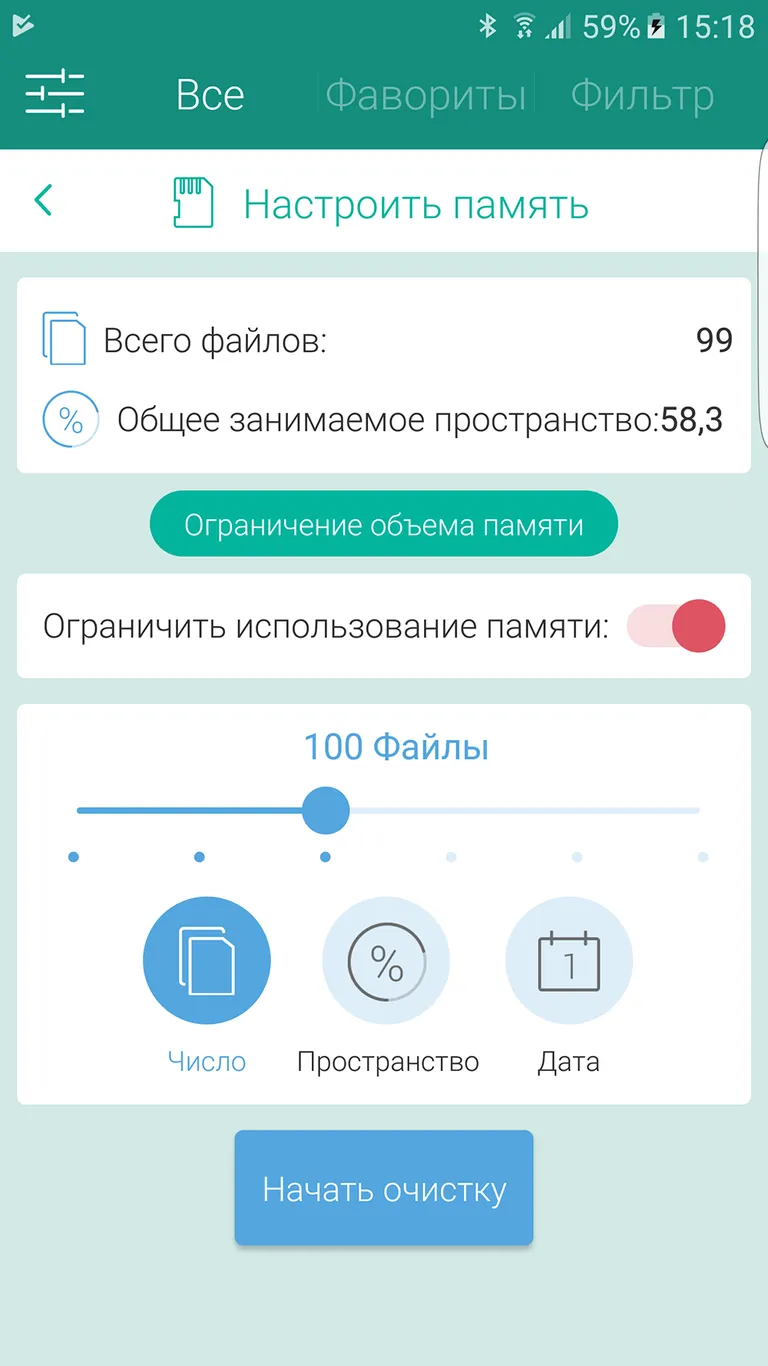Click the blue files icon beside Всего файлов

click(62, 339)
